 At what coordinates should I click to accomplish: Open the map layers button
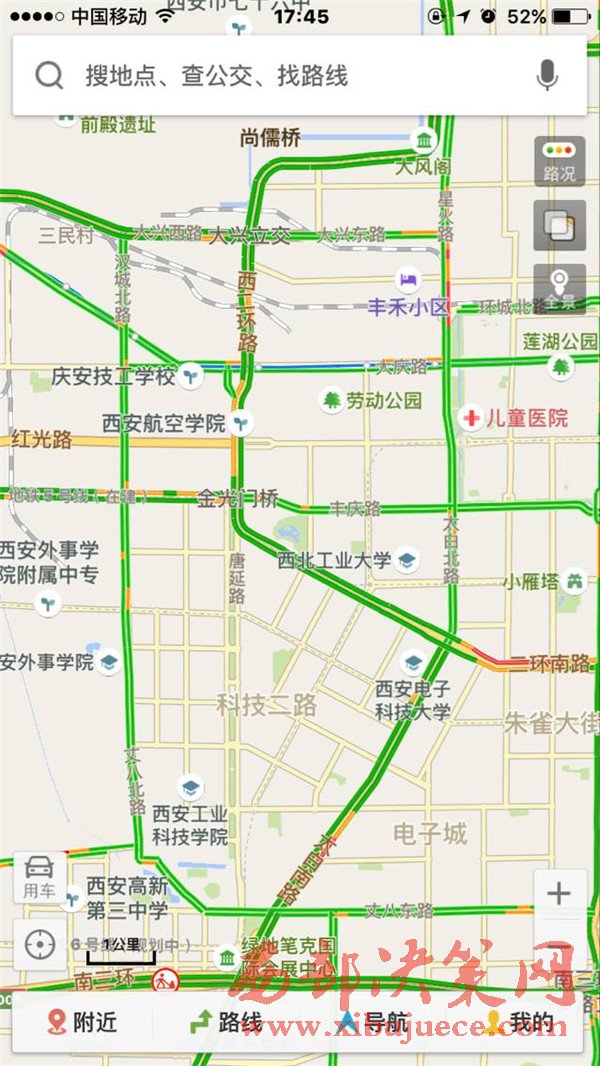coord(559,225)
